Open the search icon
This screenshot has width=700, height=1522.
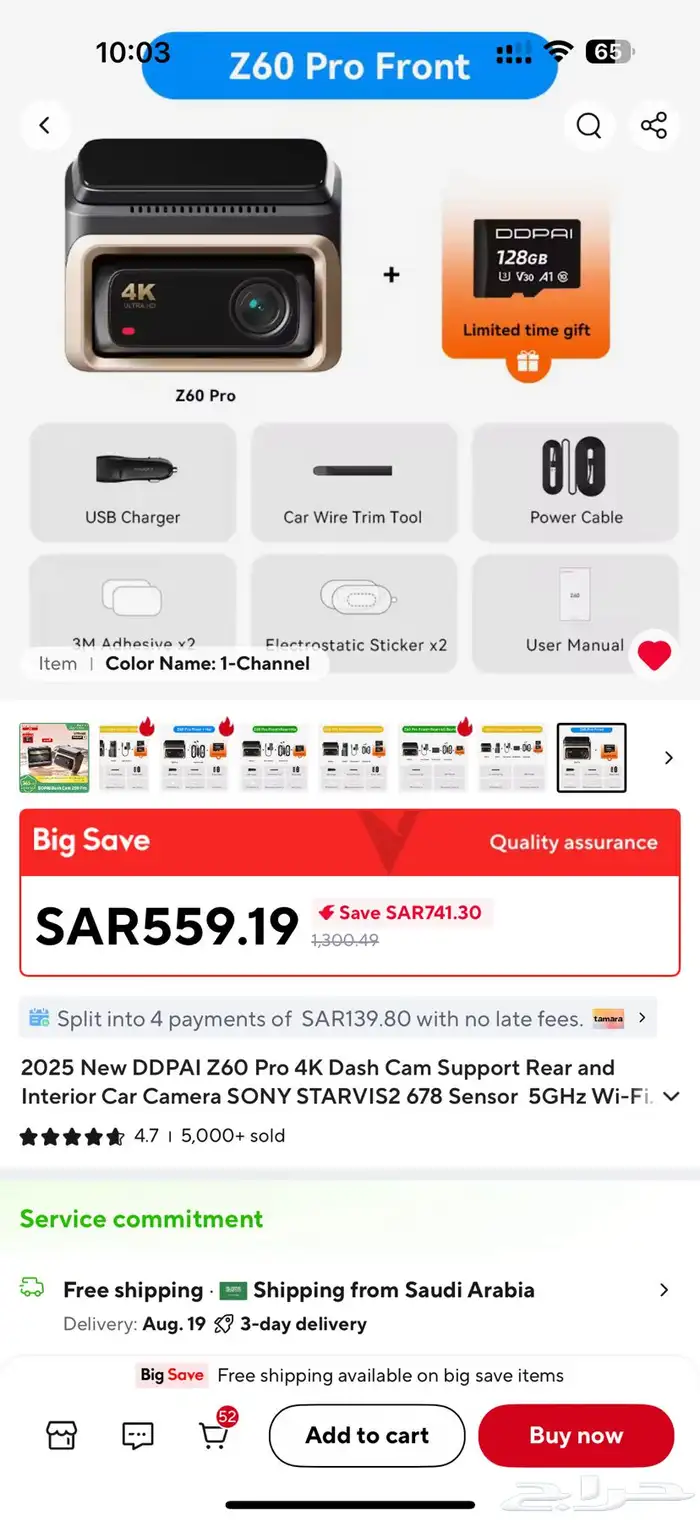[589, 126]
